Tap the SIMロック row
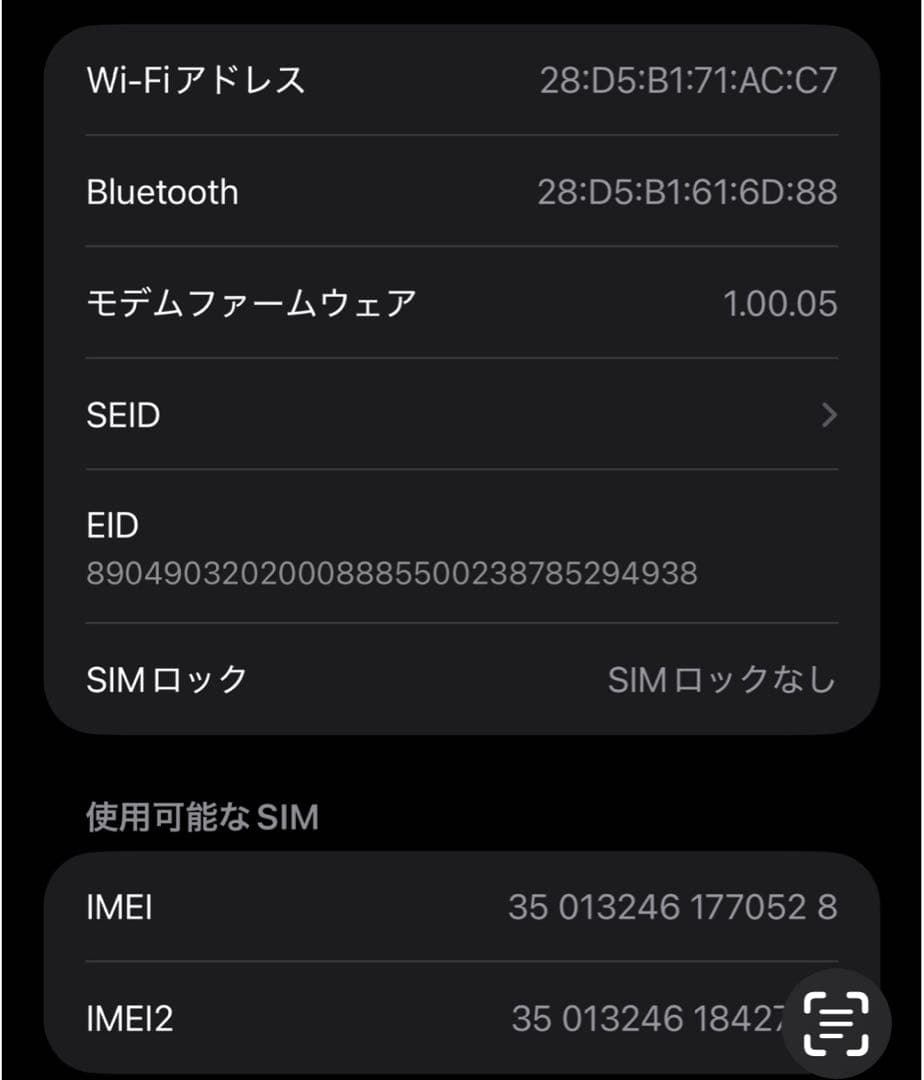 460,678
